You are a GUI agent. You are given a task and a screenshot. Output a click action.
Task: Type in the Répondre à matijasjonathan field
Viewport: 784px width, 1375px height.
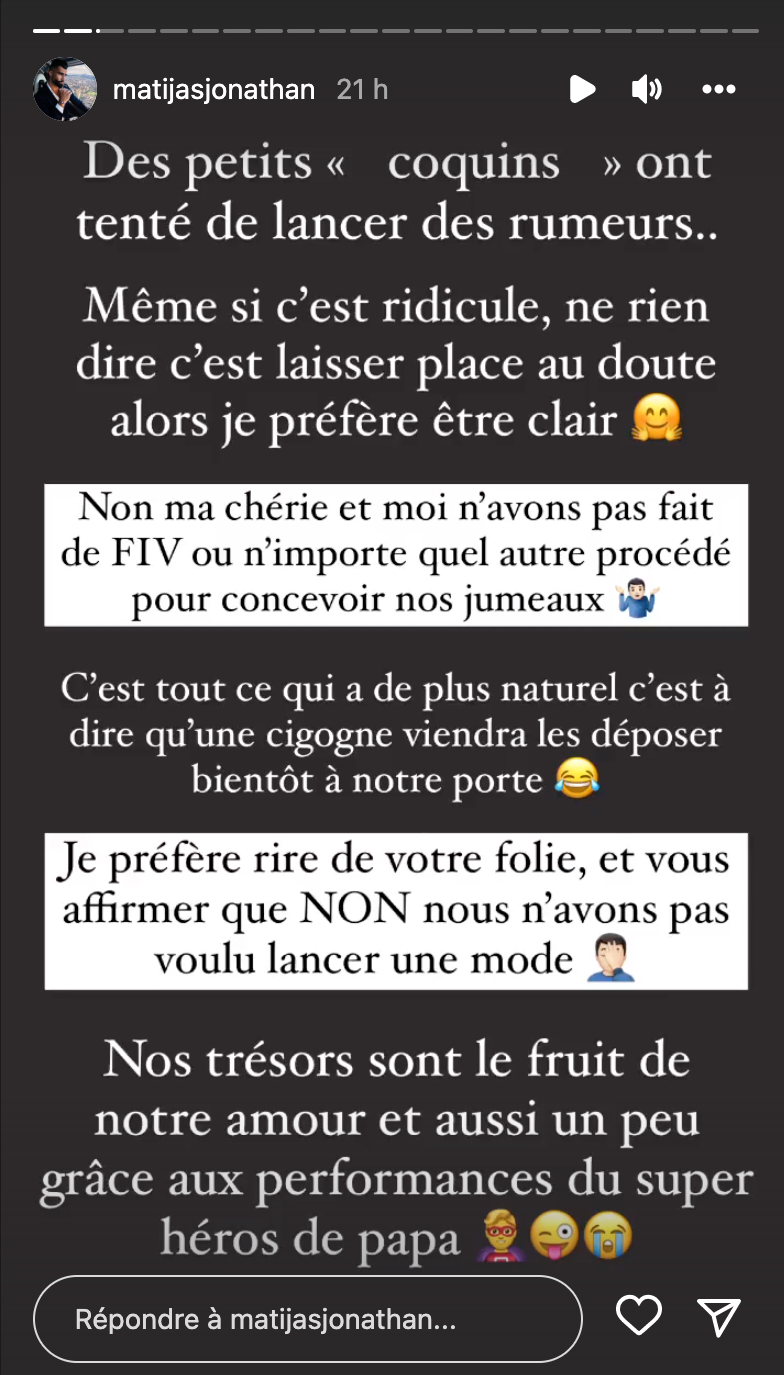308,1318
